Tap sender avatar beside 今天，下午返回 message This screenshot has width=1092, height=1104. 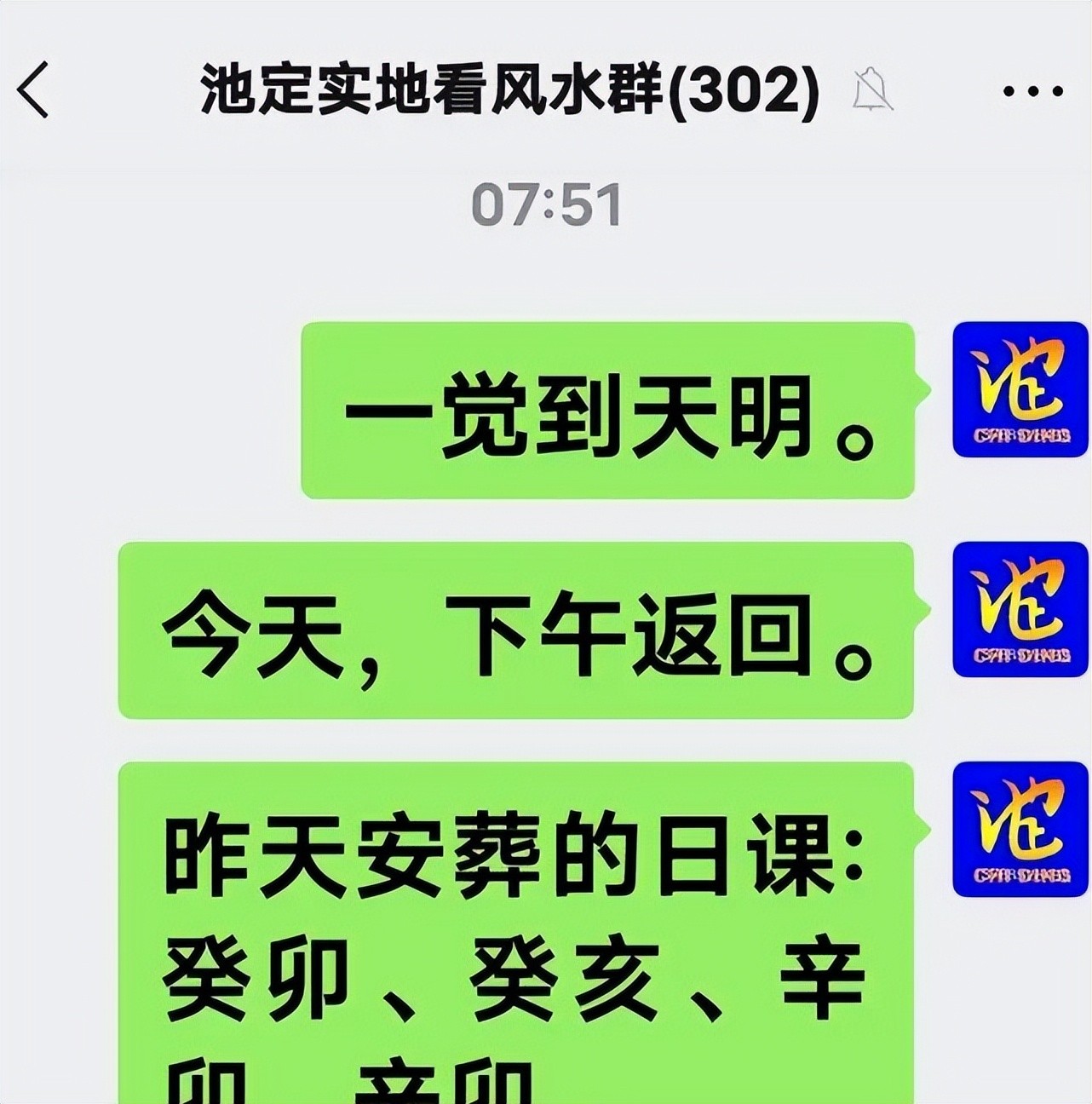pos(1020,609)
